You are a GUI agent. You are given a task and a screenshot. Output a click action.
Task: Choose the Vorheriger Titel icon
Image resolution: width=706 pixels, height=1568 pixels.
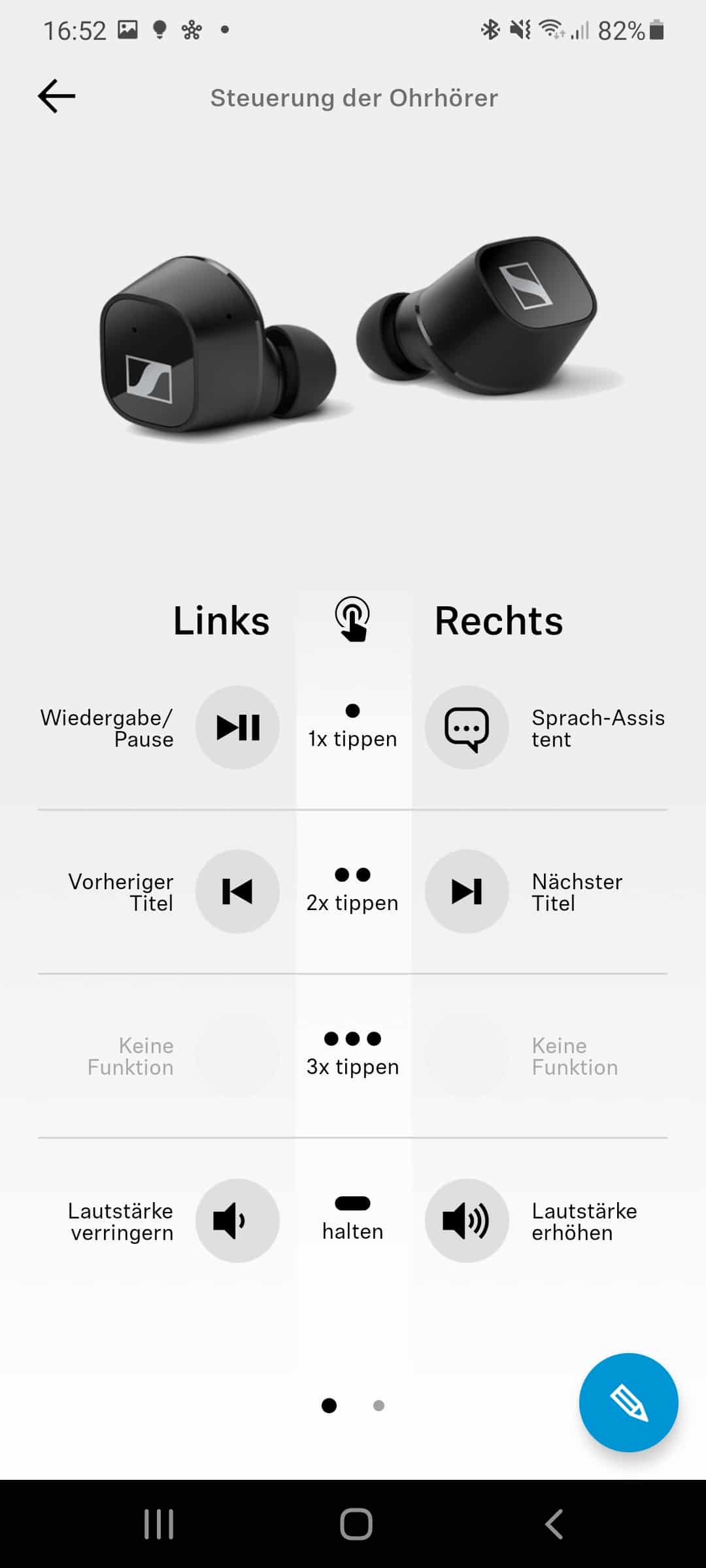point(238,891)
